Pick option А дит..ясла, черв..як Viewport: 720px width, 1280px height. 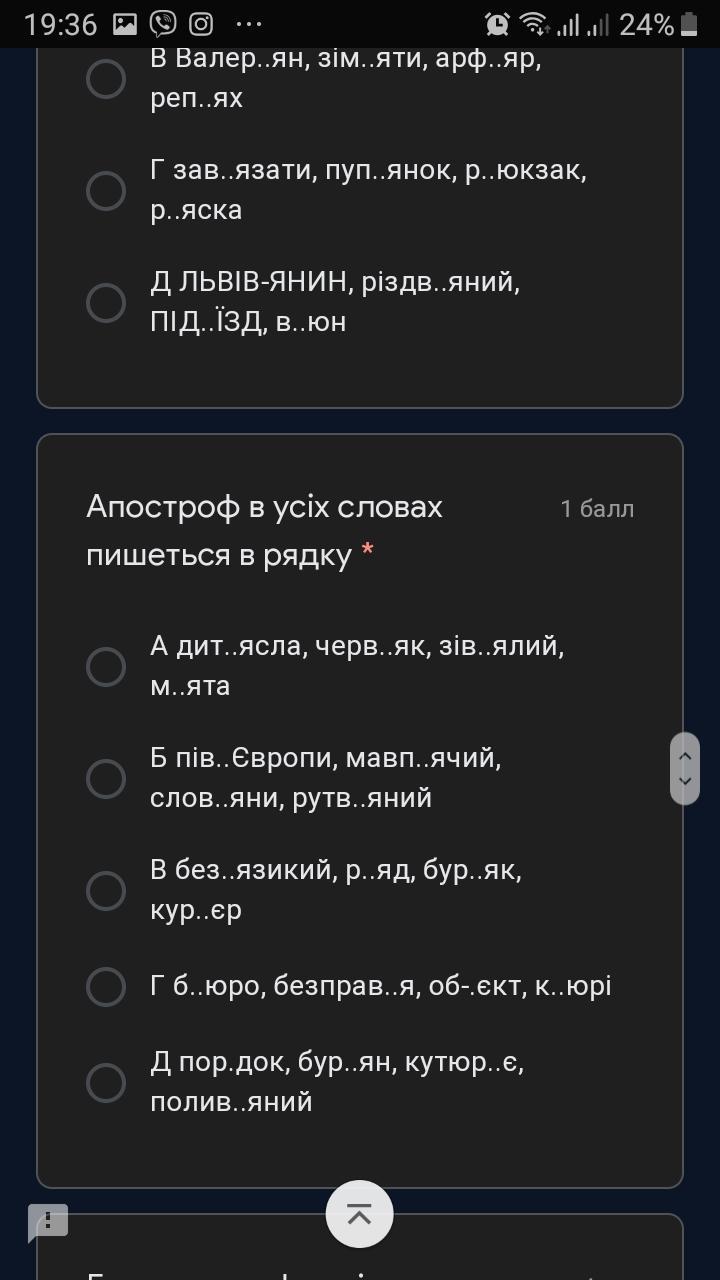[x=106, y=667]
